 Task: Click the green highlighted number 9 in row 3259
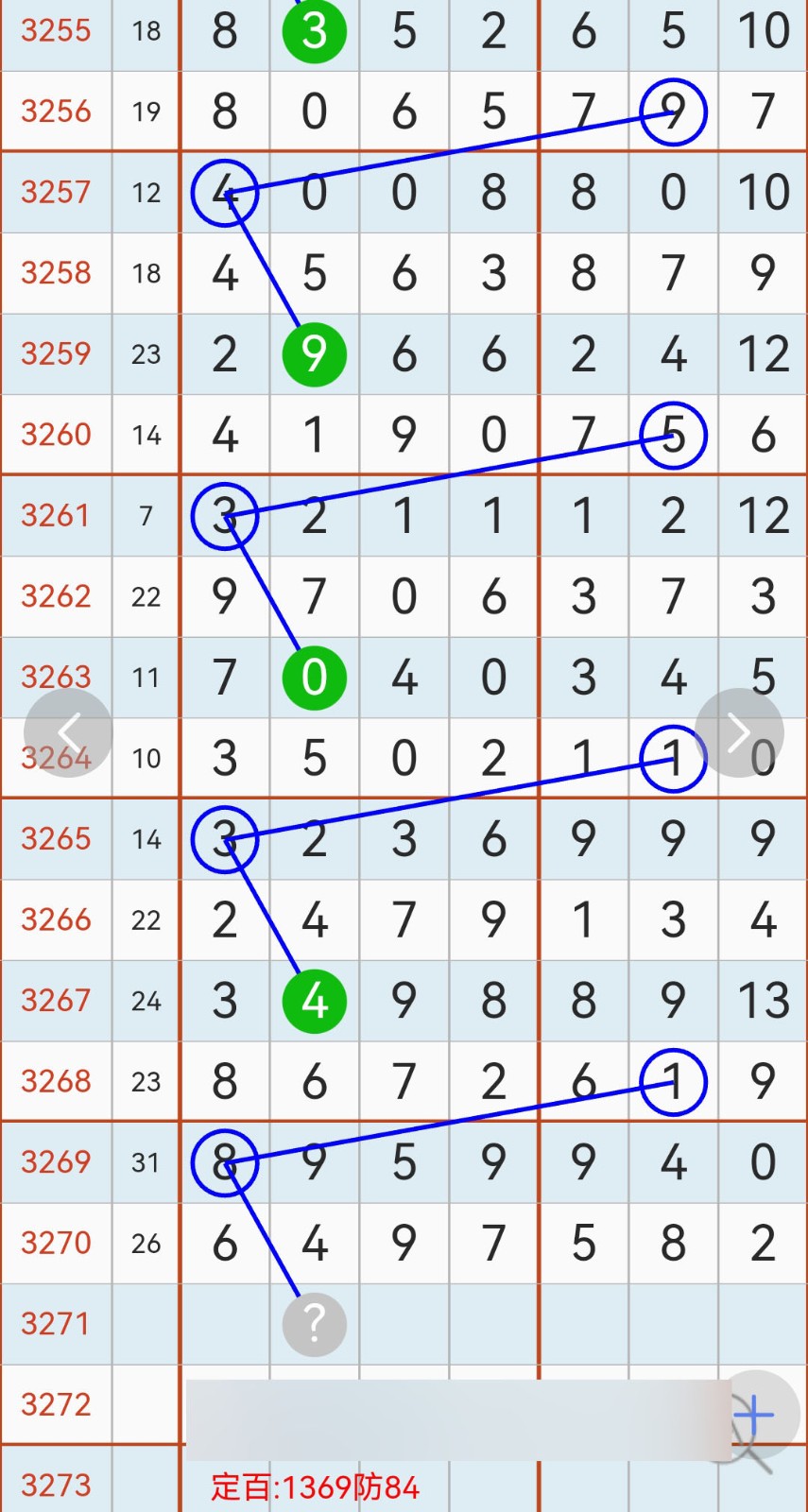pos(314,353)
